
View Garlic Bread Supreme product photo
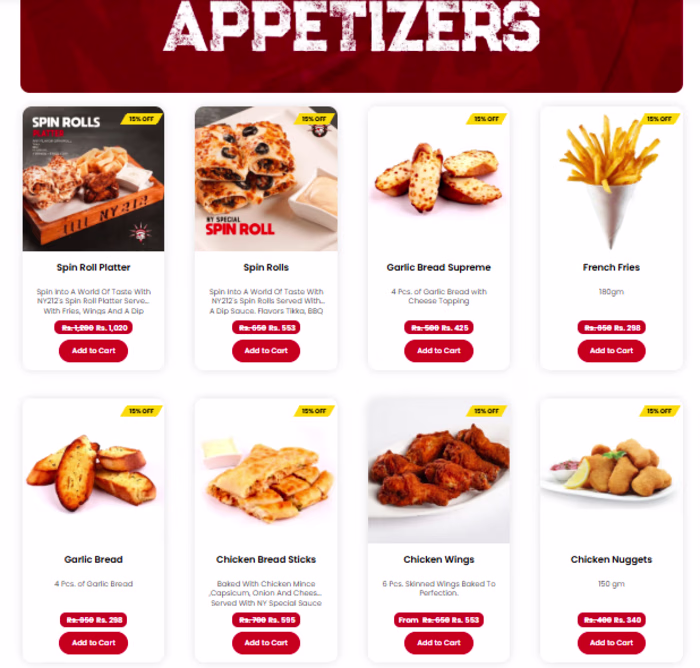point(438,180)
